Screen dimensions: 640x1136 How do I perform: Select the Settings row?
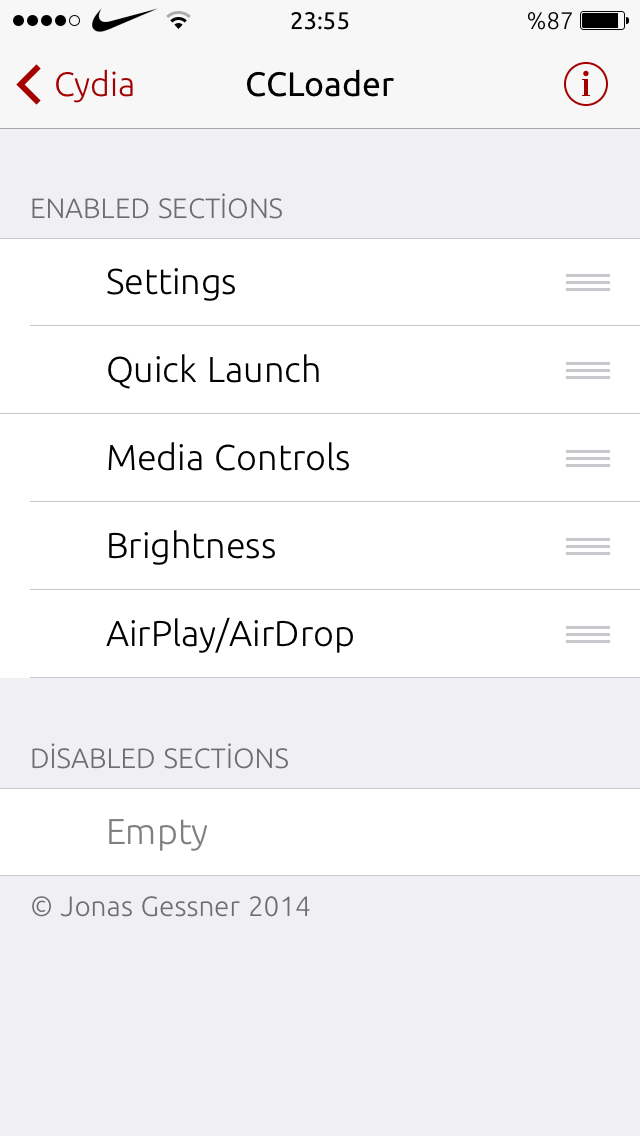pos(320,282)
